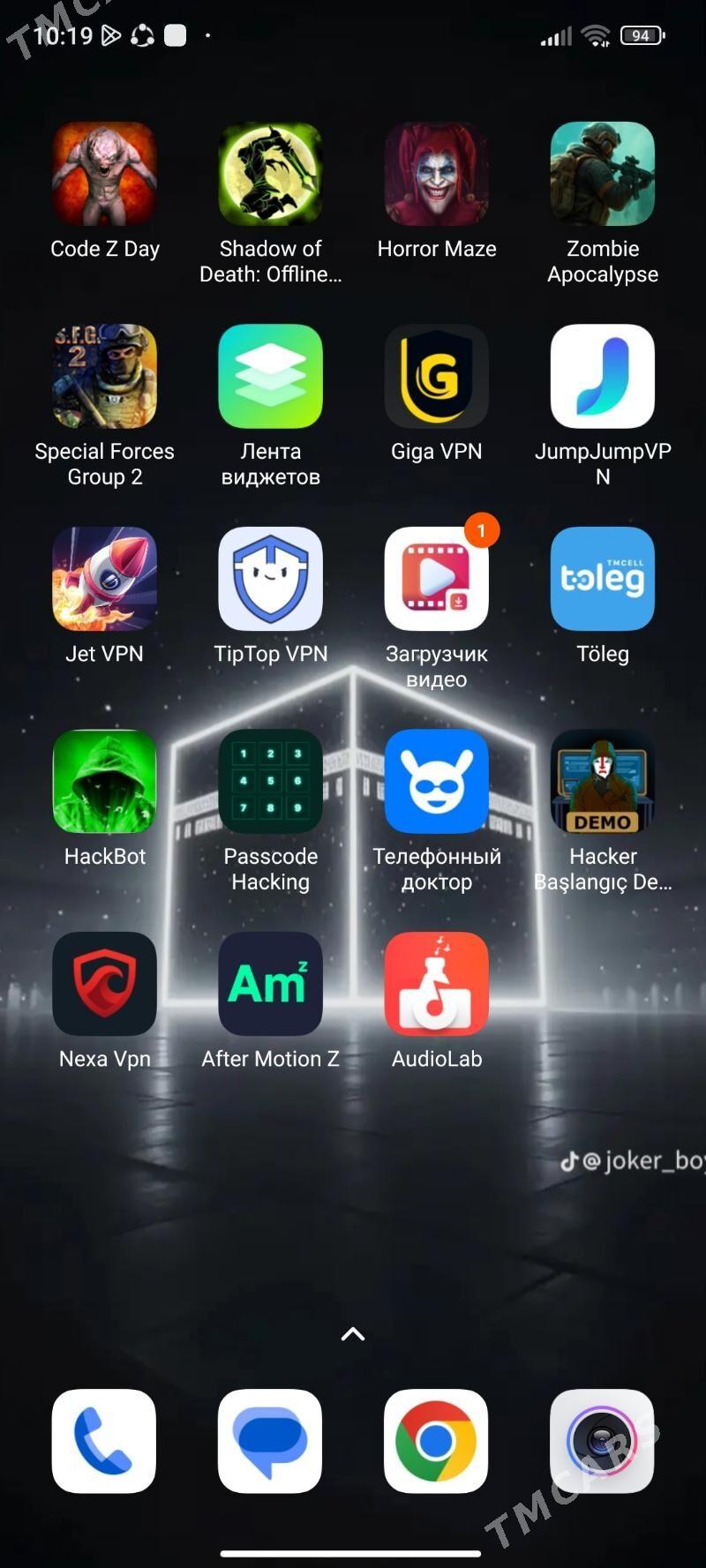Screen dimensions: 706x1568
Task: Open TipTop VPN
Action: coord(270,579)
